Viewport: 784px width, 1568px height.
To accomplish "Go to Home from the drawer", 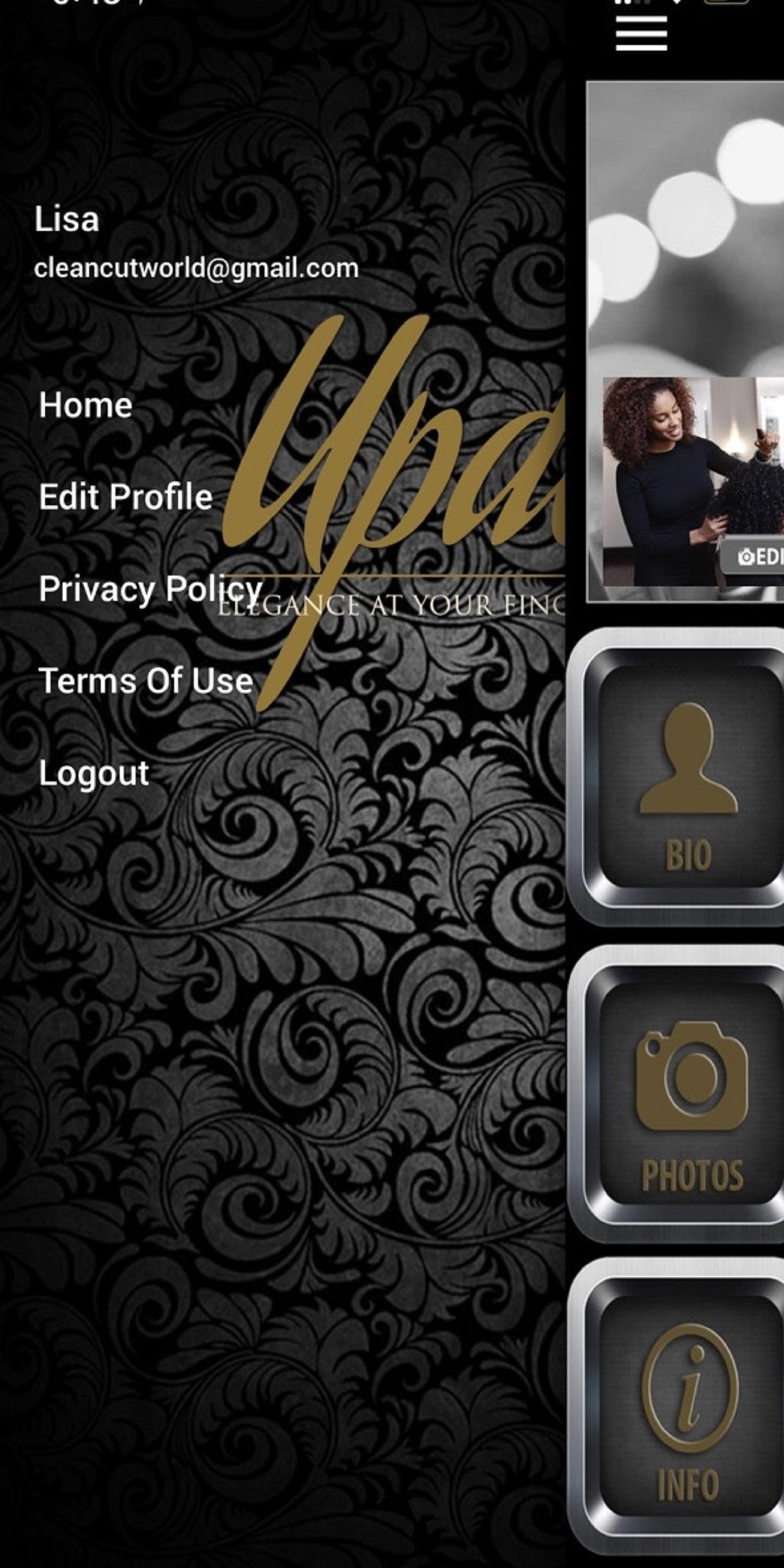I will point(85,405).
